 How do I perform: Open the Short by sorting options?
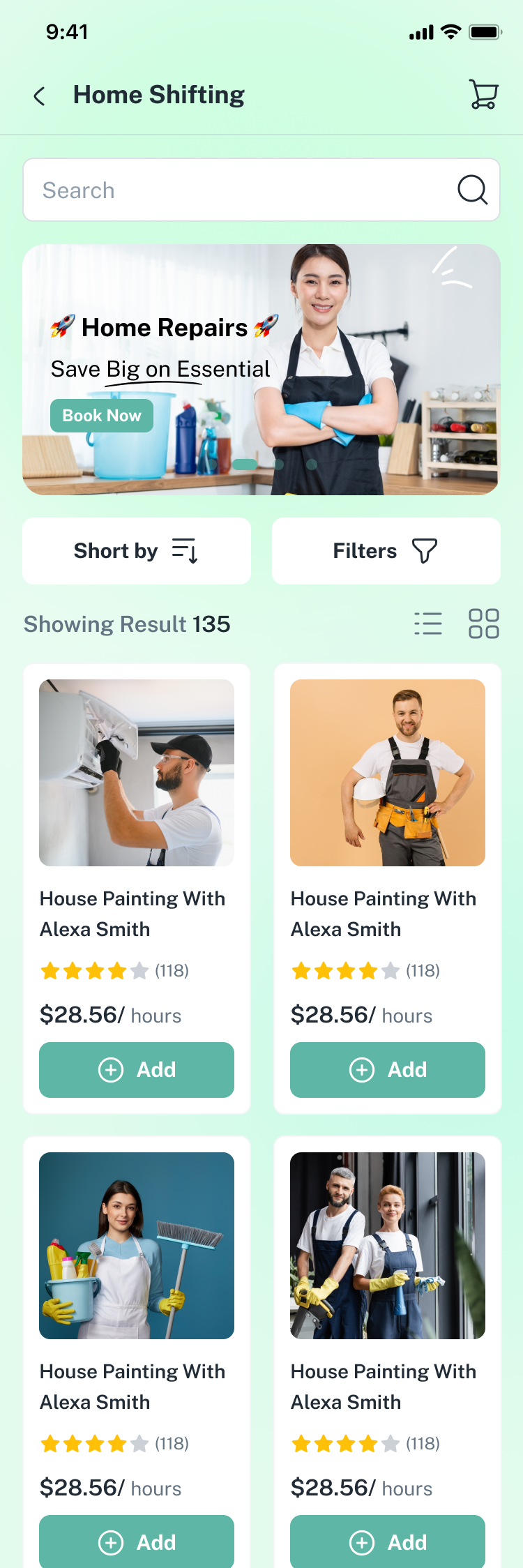(137, 551)
